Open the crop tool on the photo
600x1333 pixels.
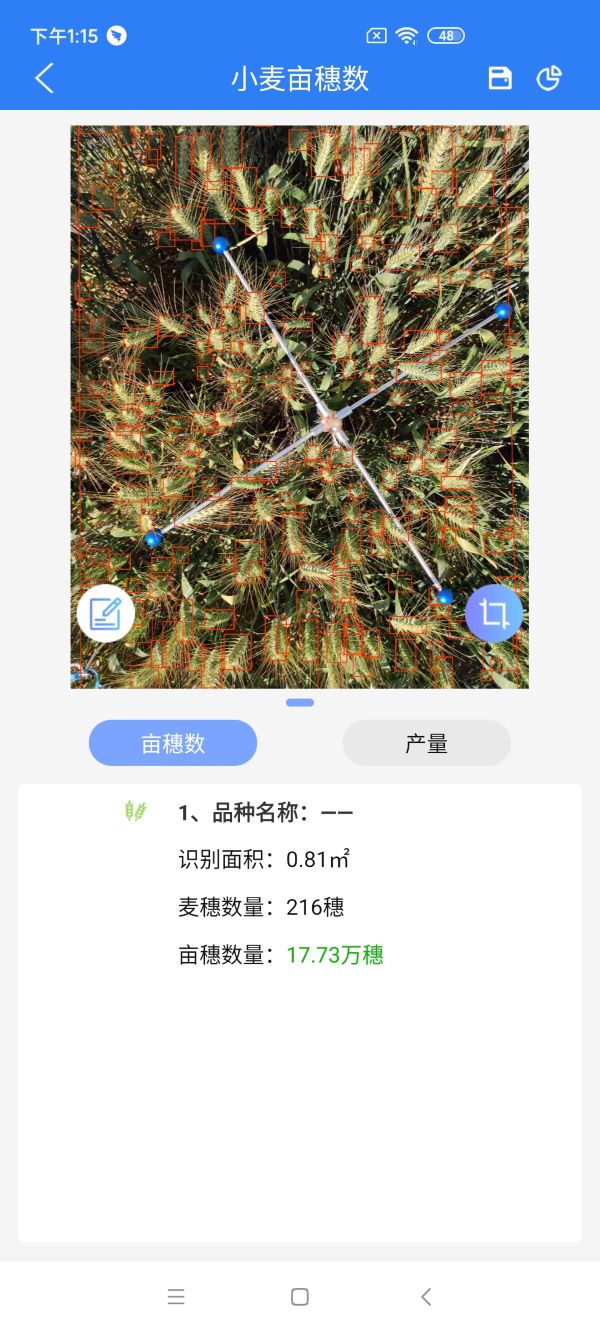(493, 613)
